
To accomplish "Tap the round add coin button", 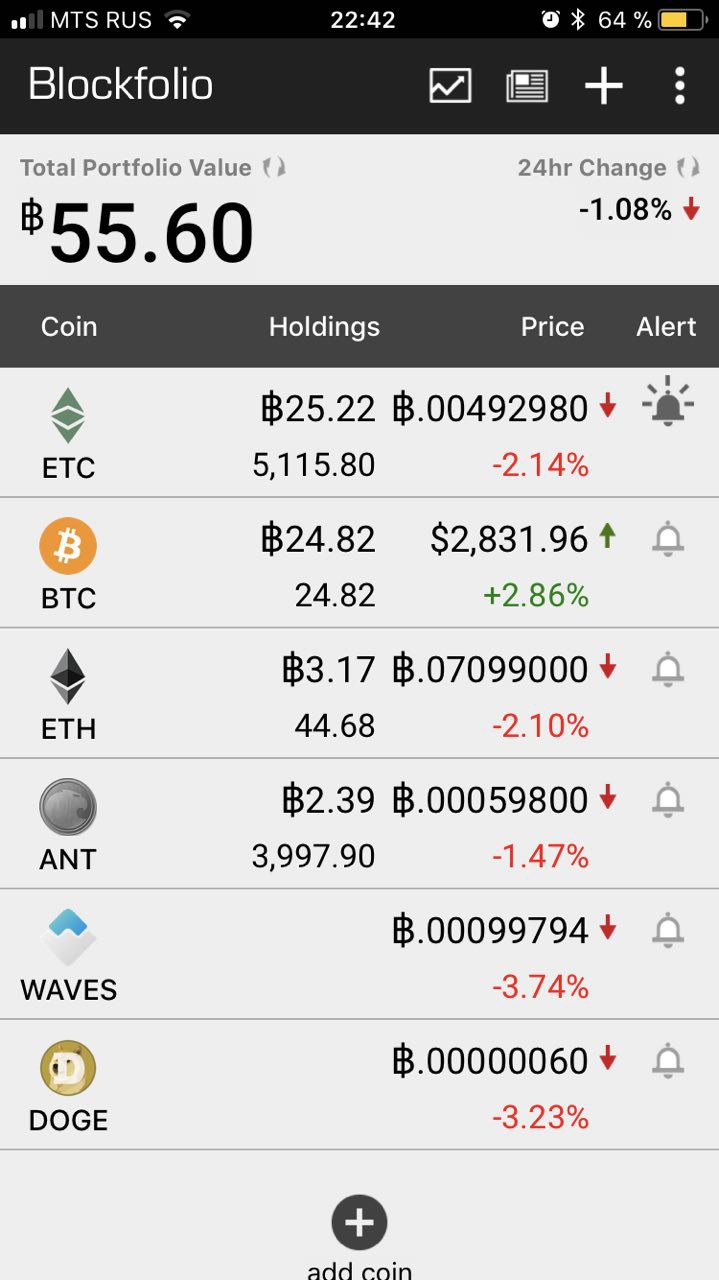I will pos(359,1222).
